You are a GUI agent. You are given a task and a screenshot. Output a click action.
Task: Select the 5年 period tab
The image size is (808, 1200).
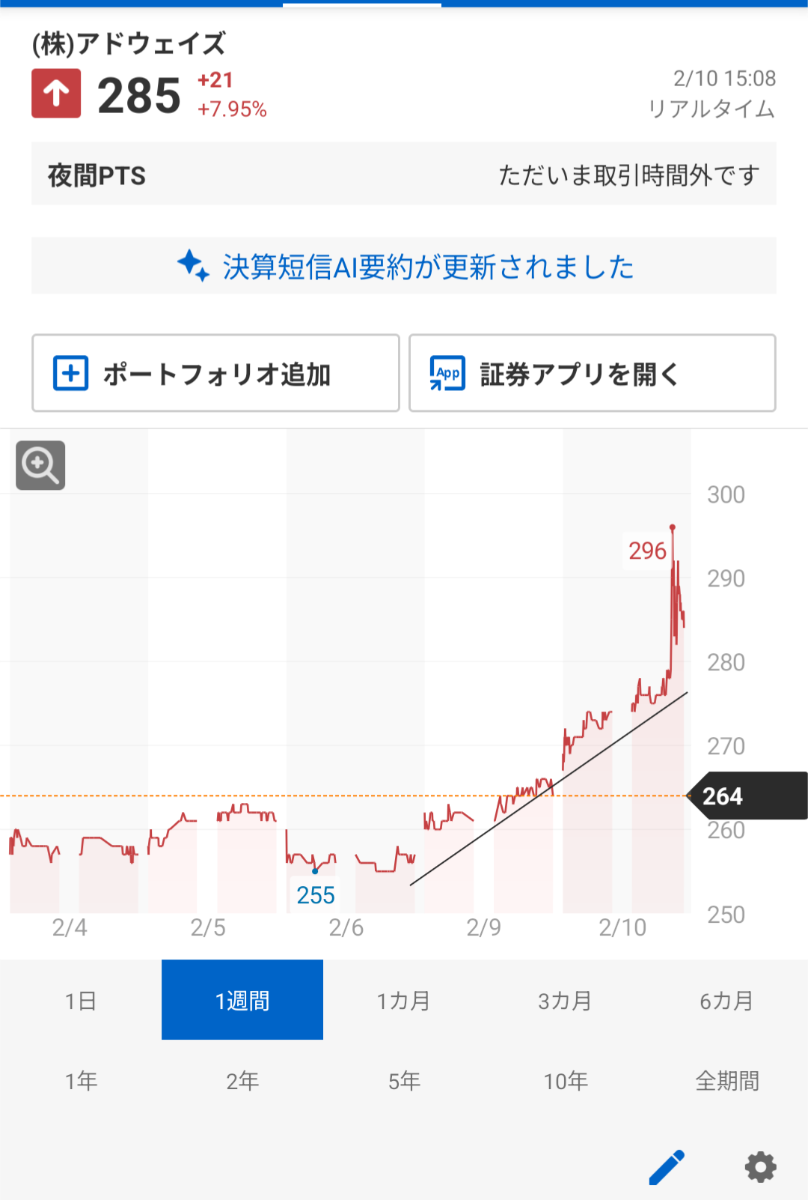click(x=404, y=1080)
